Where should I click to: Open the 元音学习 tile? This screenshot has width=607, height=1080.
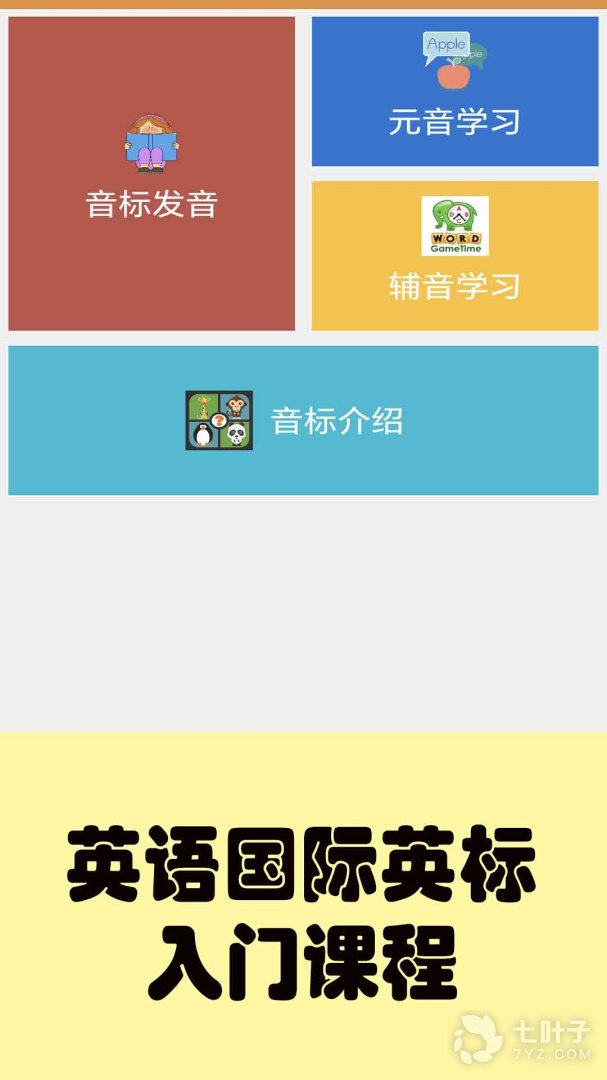(x=455, y=91)
